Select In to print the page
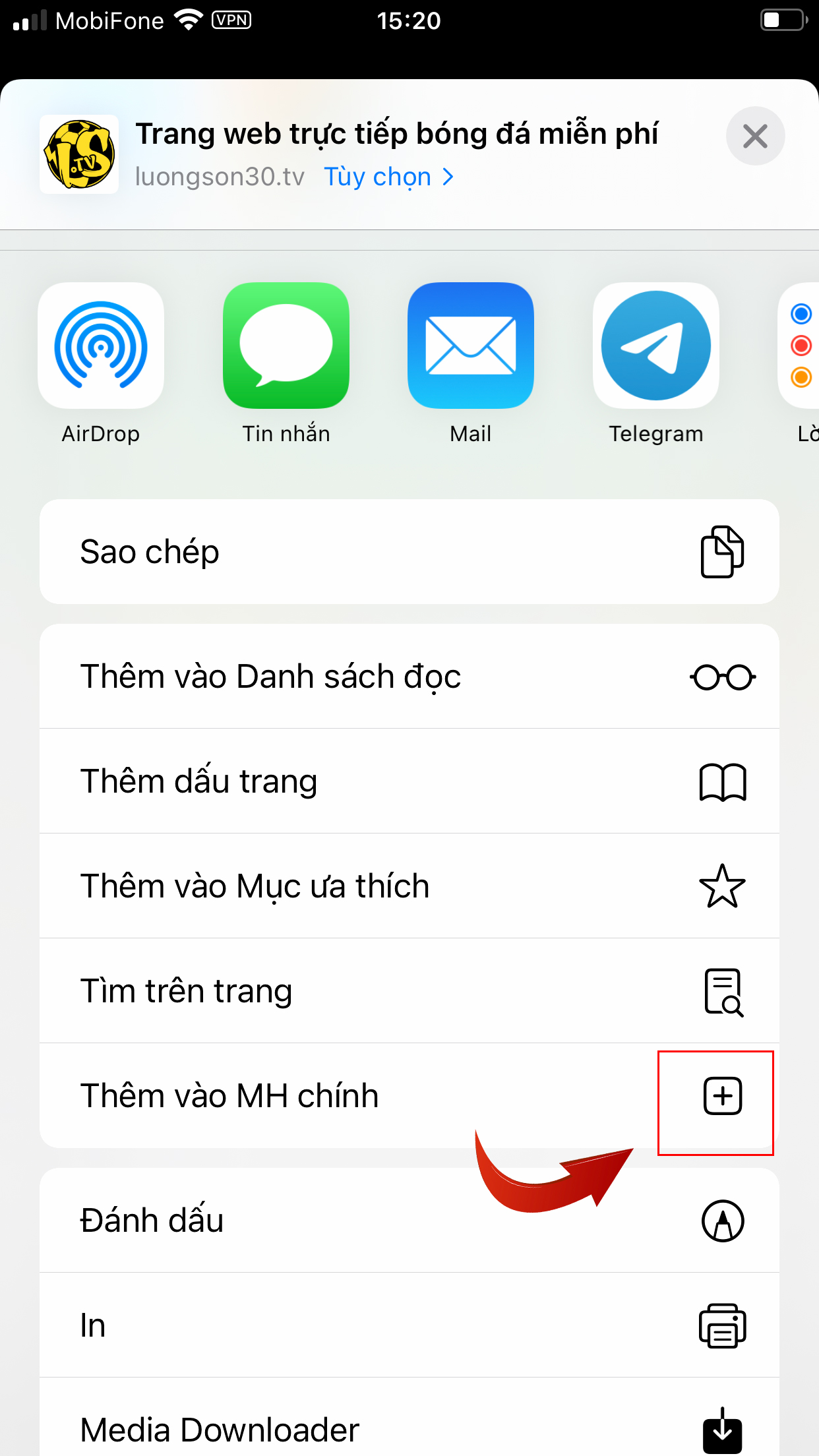The width and height of the screenshot is (819, 1456). tap(409, 1325)
